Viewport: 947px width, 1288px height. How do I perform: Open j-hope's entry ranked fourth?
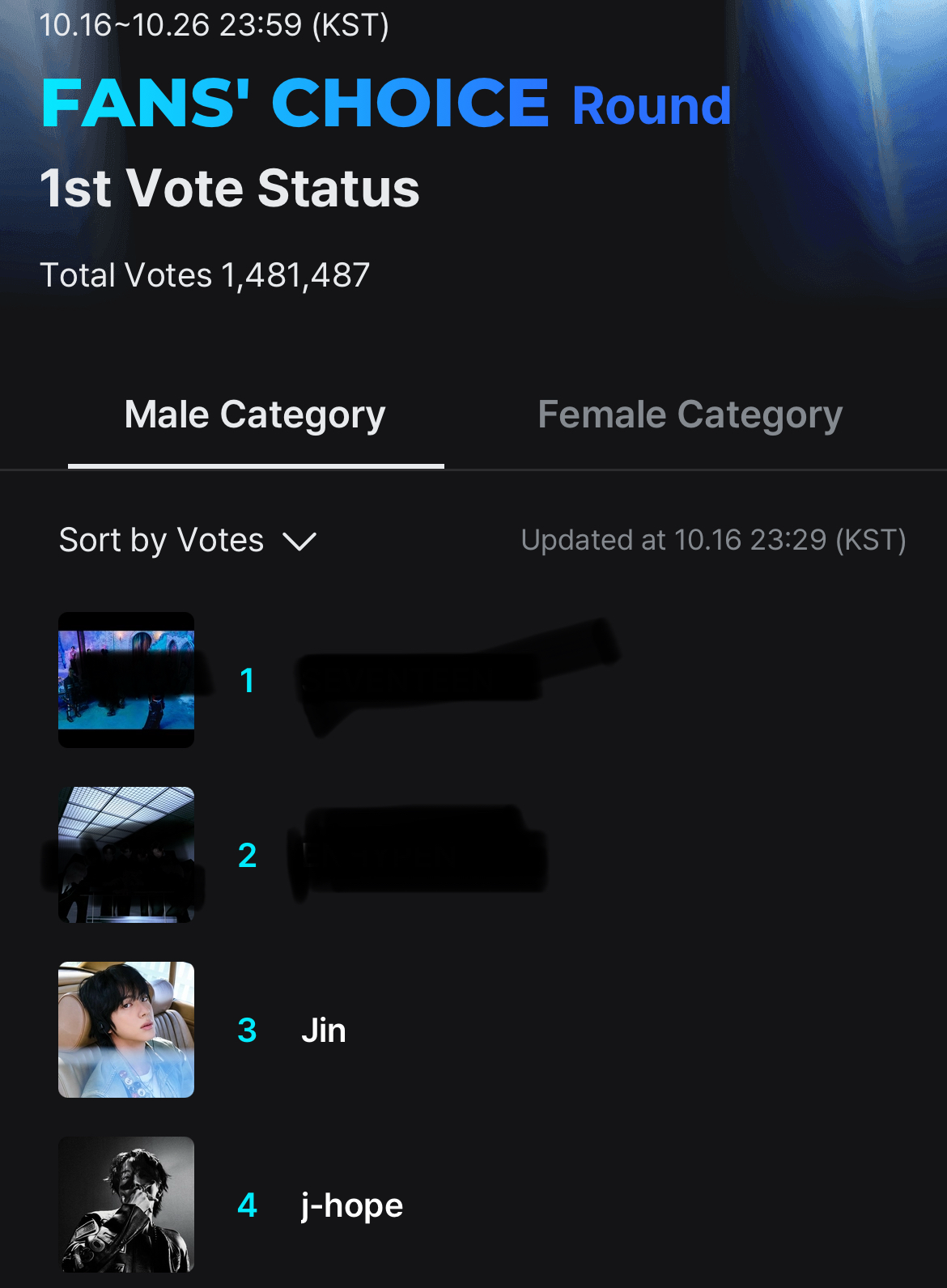[351, 1205]
